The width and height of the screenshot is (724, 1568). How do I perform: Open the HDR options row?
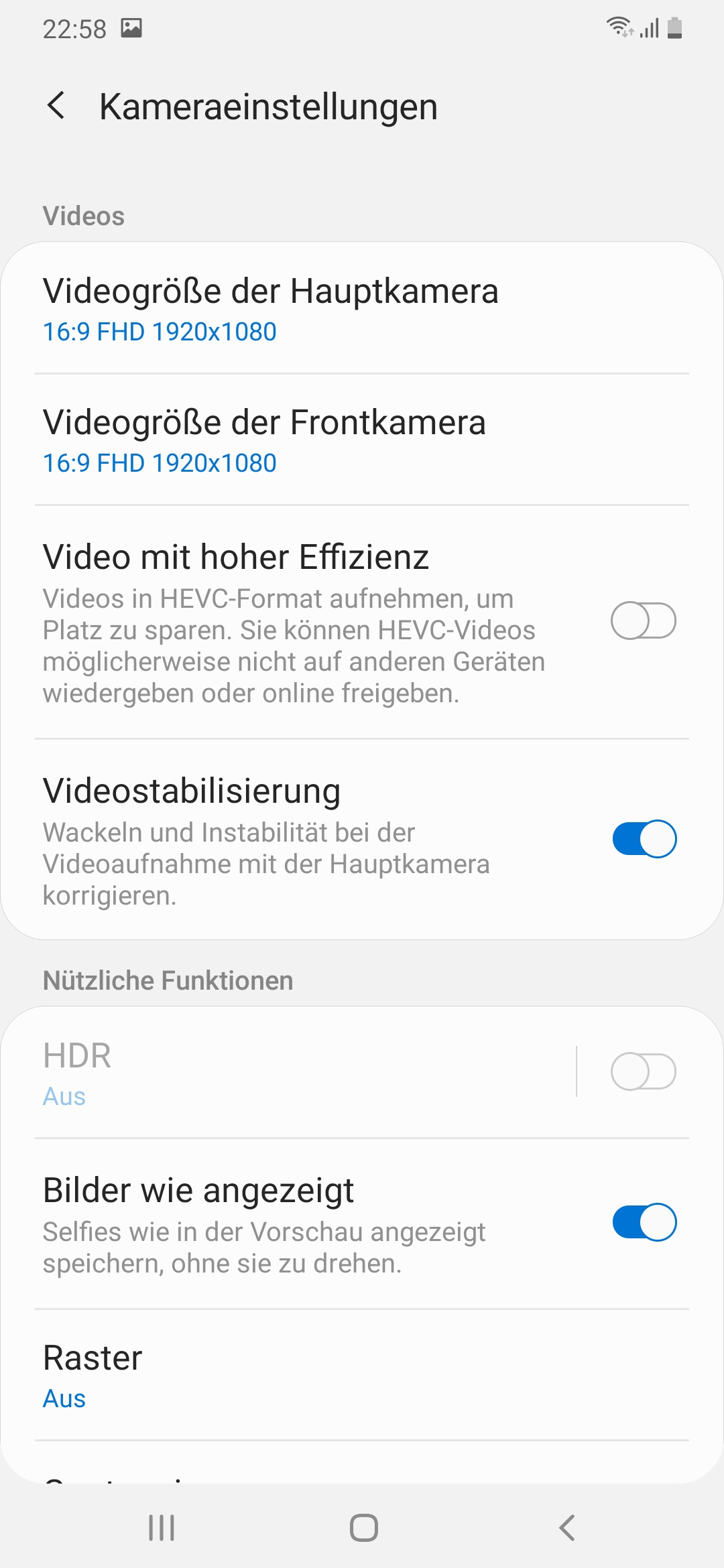tap(288, 1072)
